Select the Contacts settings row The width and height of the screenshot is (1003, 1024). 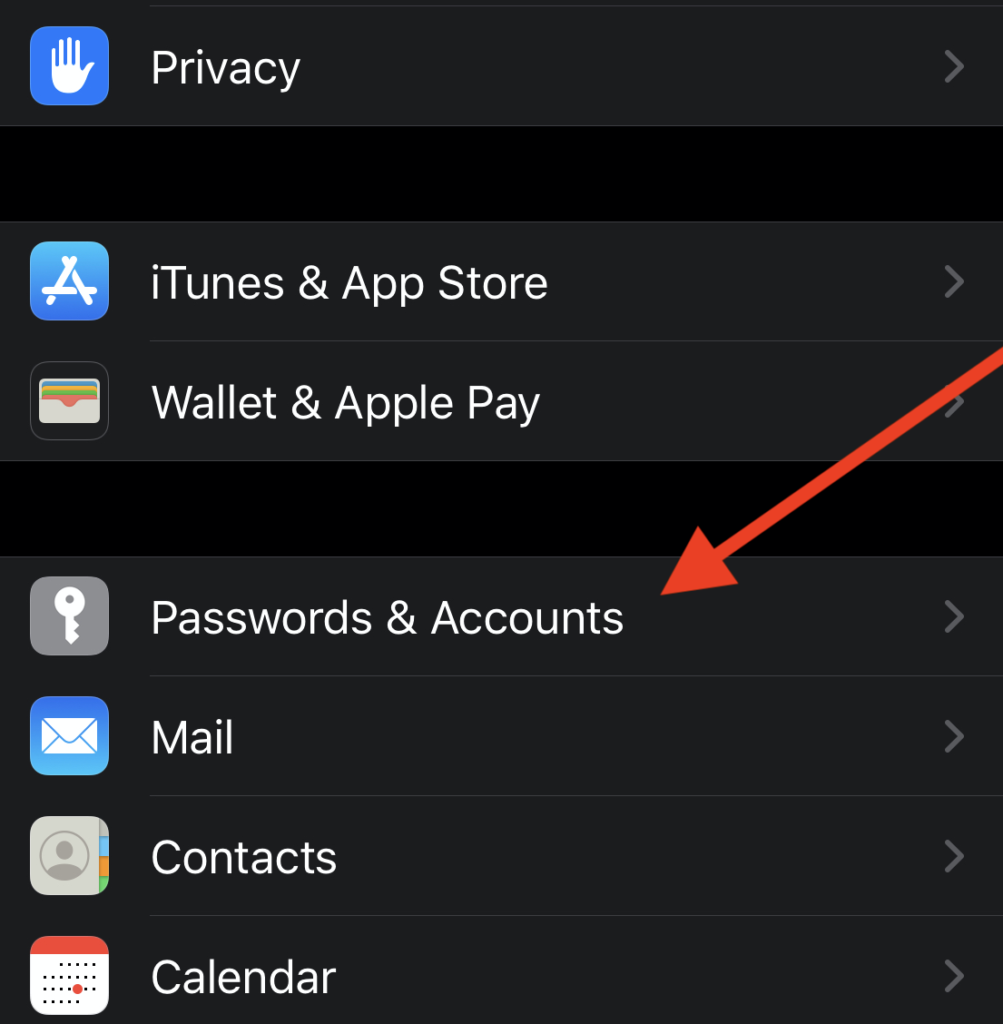coord(243,857)
